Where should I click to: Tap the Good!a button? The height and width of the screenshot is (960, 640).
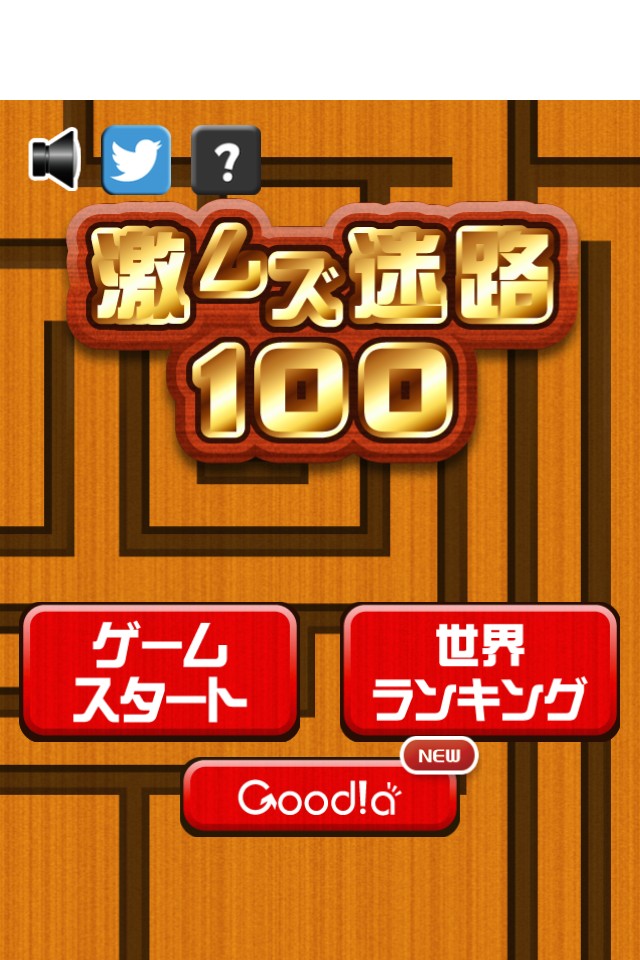[319, 797]
